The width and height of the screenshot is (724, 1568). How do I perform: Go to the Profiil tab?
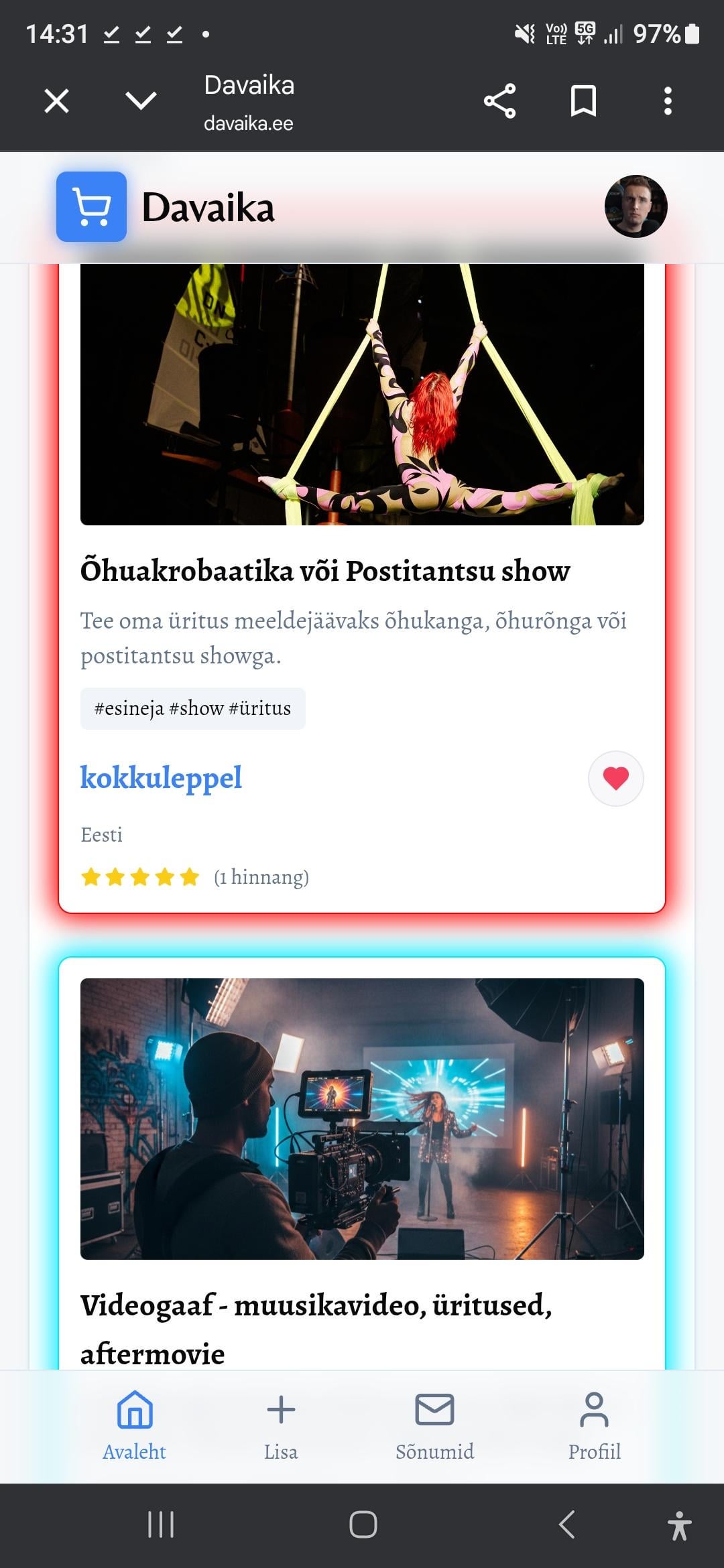[x=594, y=1425]
